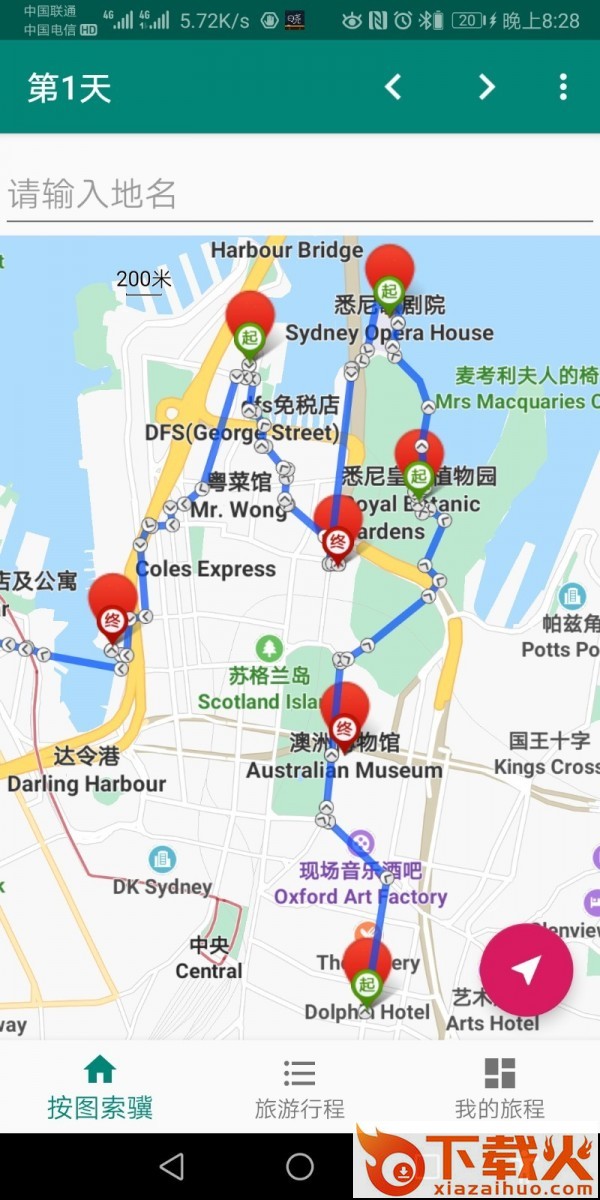Tap the system home button

(300, 1166)
